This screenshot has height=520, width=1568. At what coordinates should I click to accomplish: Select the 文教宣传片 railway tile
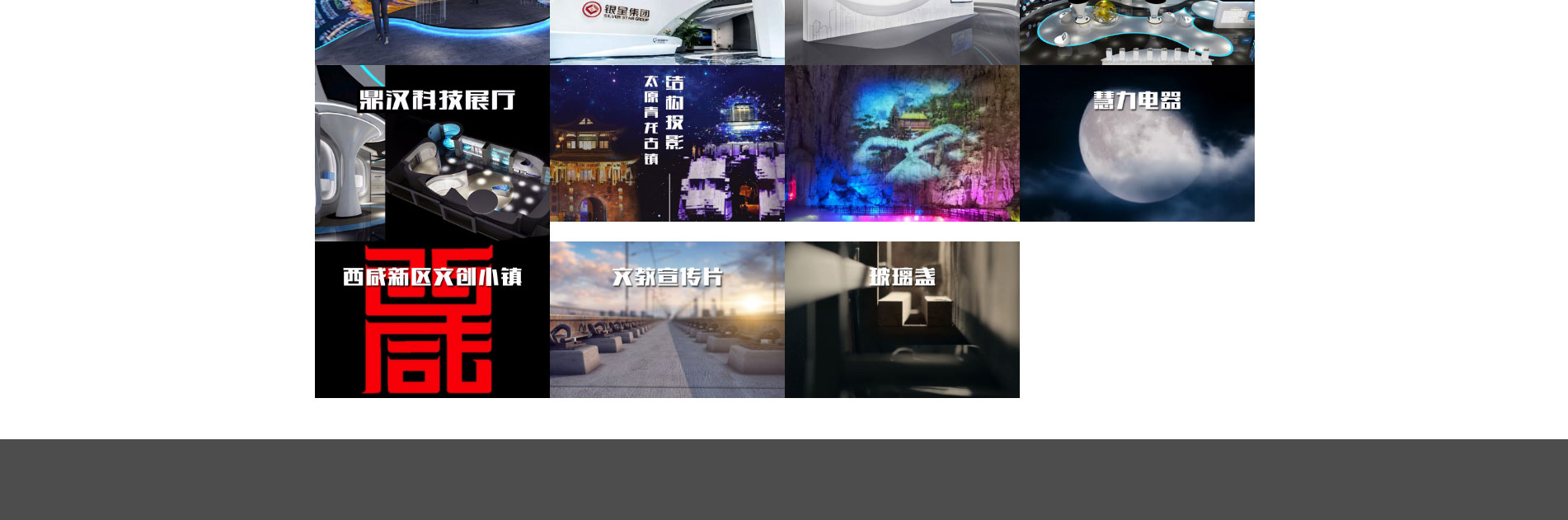(x=667, y=320)
